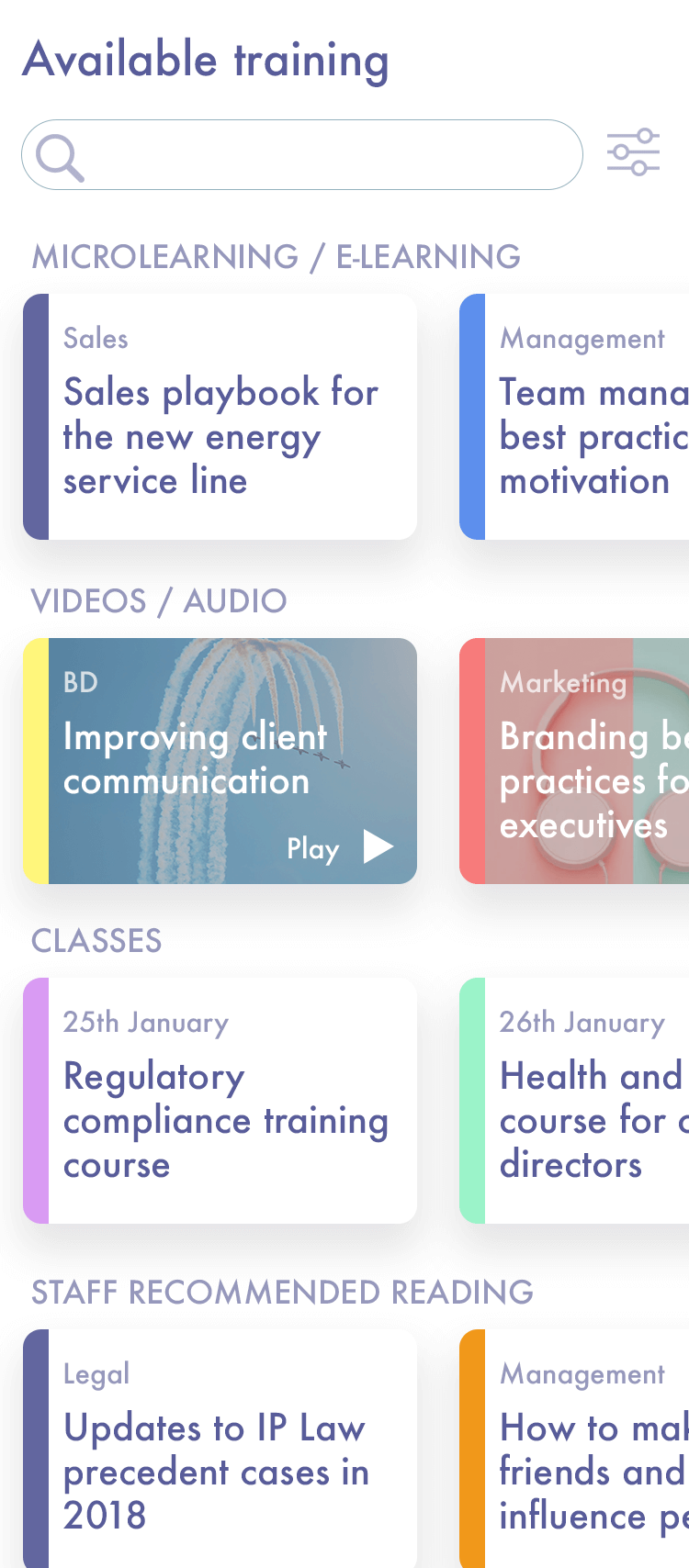Image resolution: width=689 pixels, height=1568 pixels.
Task: Open the filter settings icon
Action: pyautogui.click(x=634, y=152)
